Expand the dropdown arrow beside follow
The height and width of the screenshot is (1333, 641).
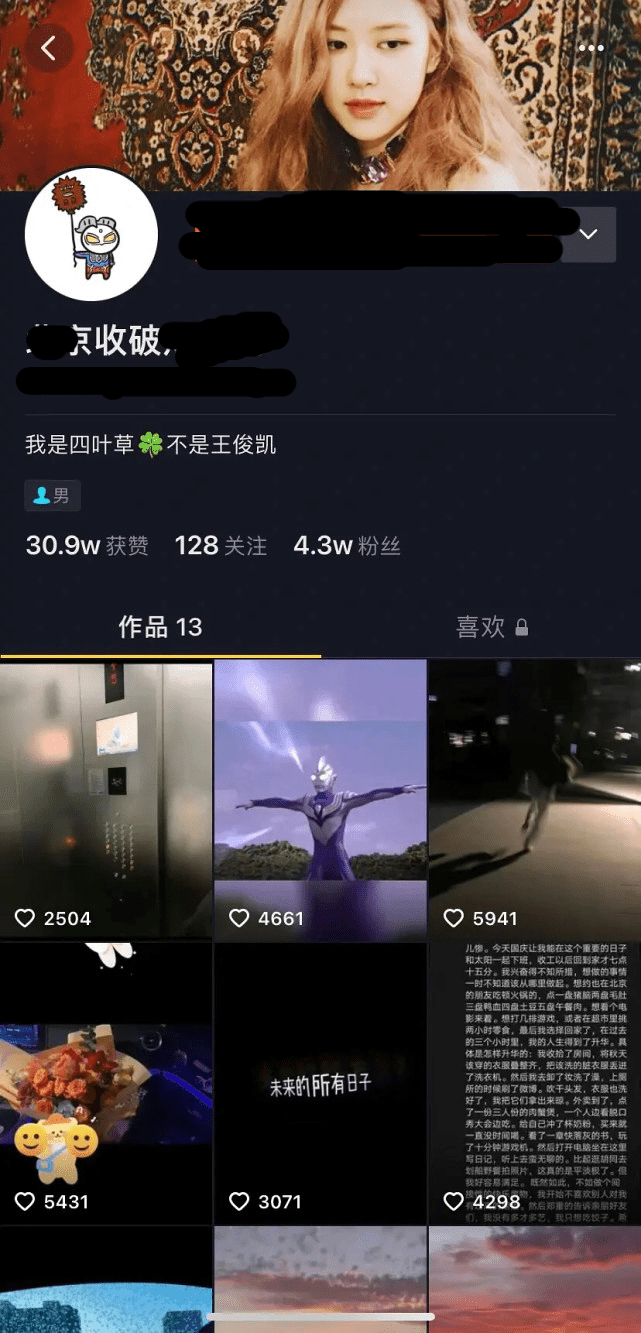click(x=588, y=234)
